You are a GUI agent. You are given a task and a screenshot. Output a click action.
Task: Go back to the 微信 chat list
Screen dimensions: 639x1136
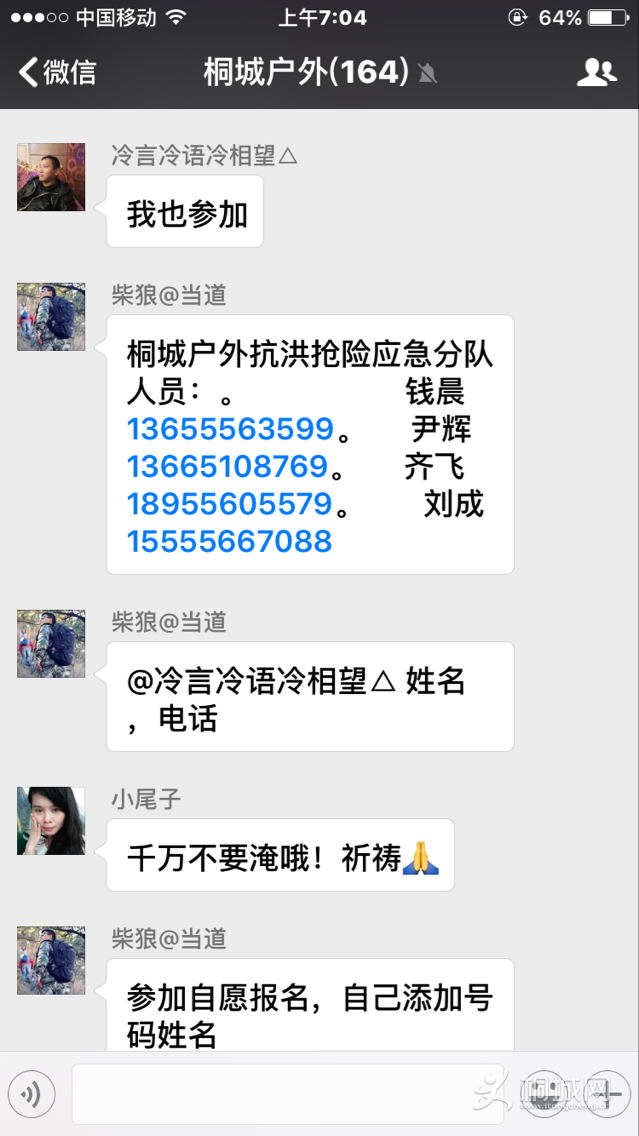(57, 72)
